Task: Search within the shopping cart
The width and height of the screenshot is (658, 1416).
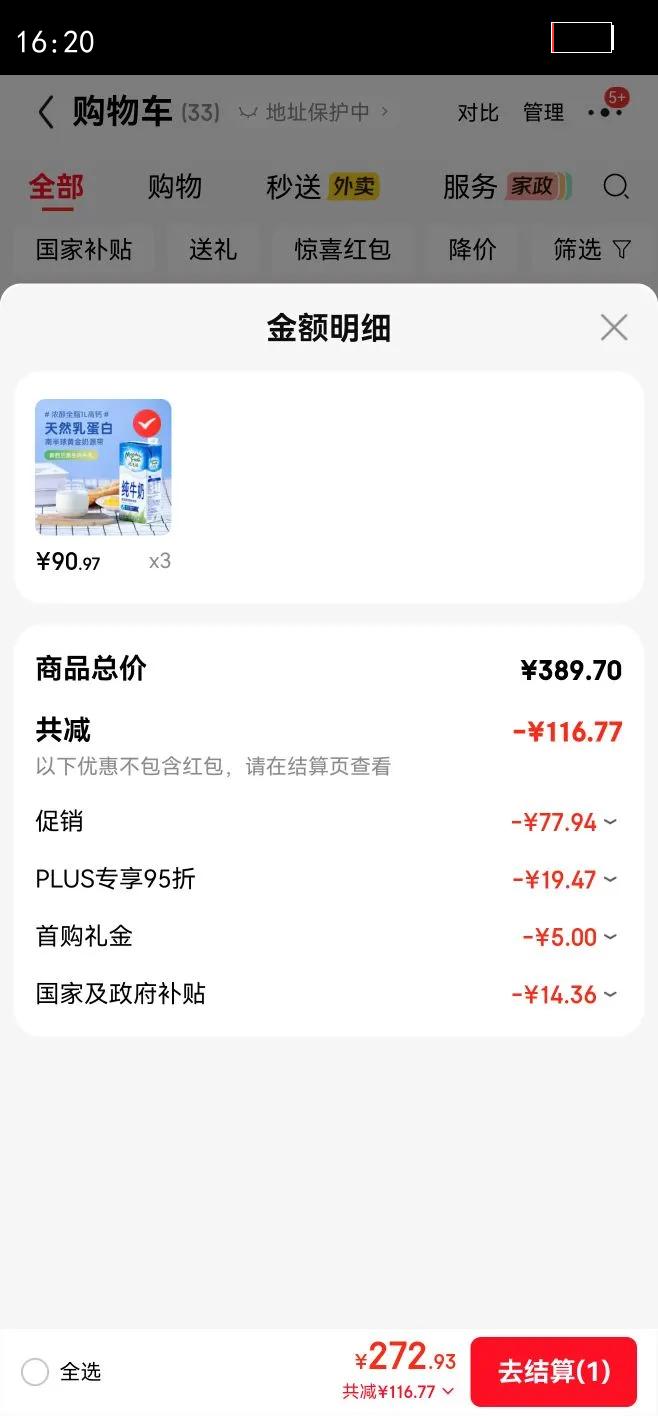Action: tap(617, 187)
